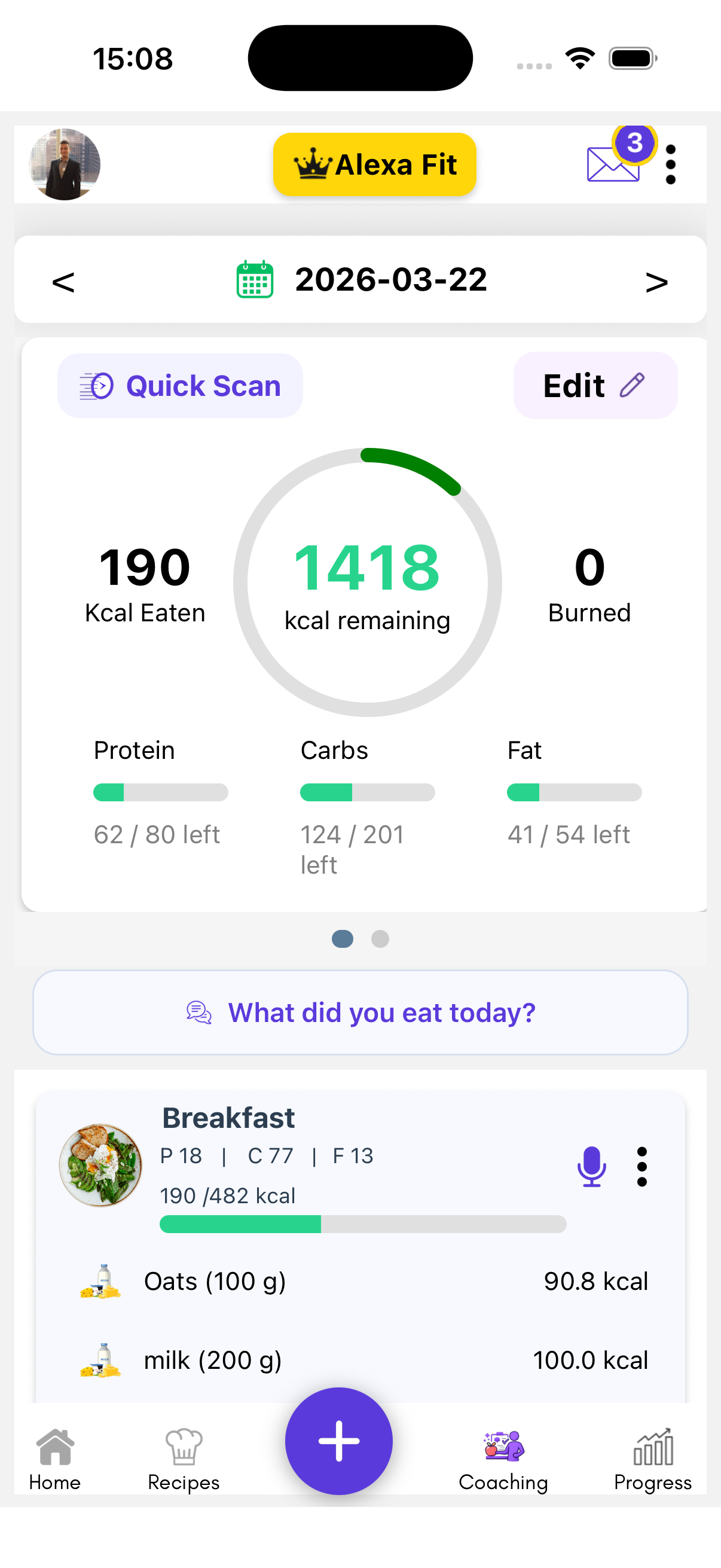This screenshot has width=721, height=1568.
Task: Add a new entry with plus button
Action: click(339, 1441)
